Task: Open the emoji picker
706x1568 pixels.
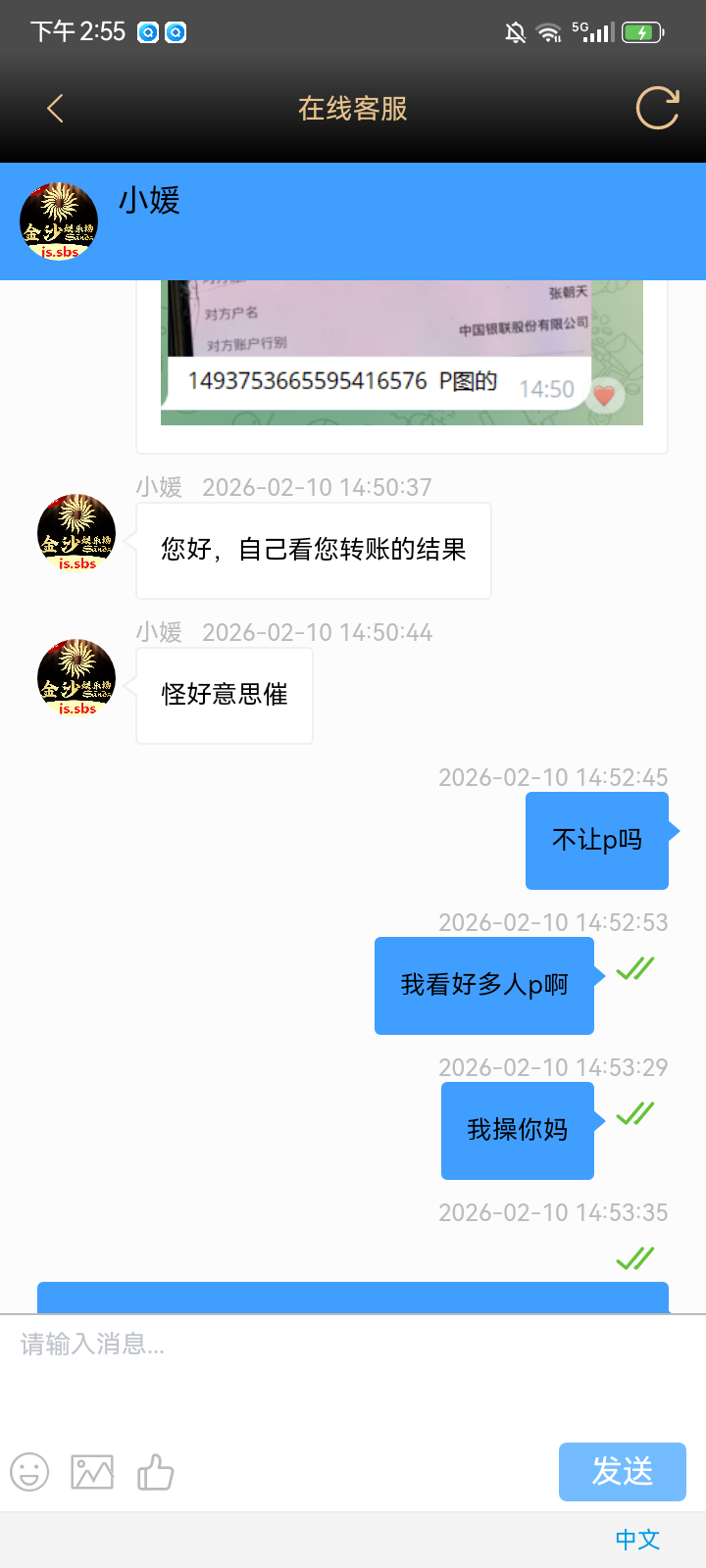Action: [29, 1472]
